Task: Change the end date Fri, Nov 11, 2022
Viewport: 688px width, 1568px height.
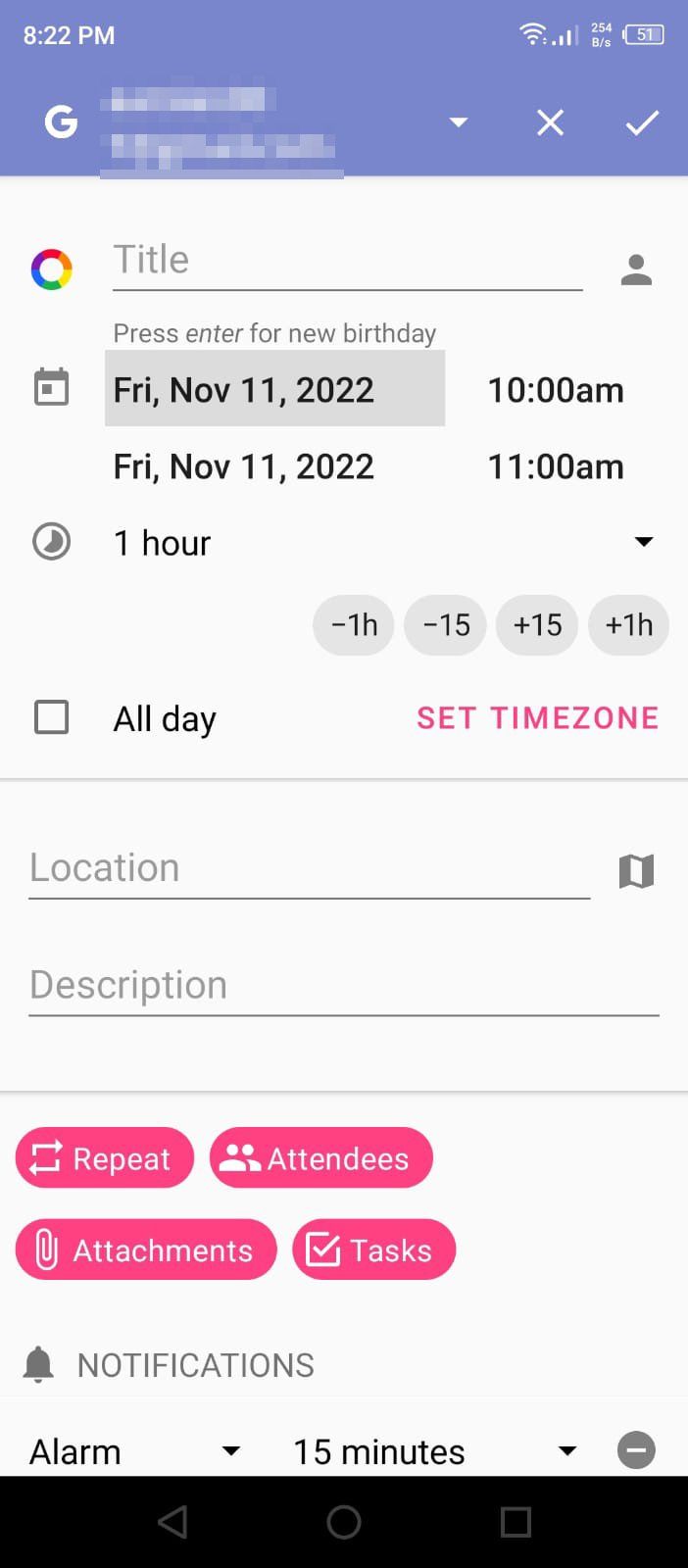Action: tap(244, 466)
